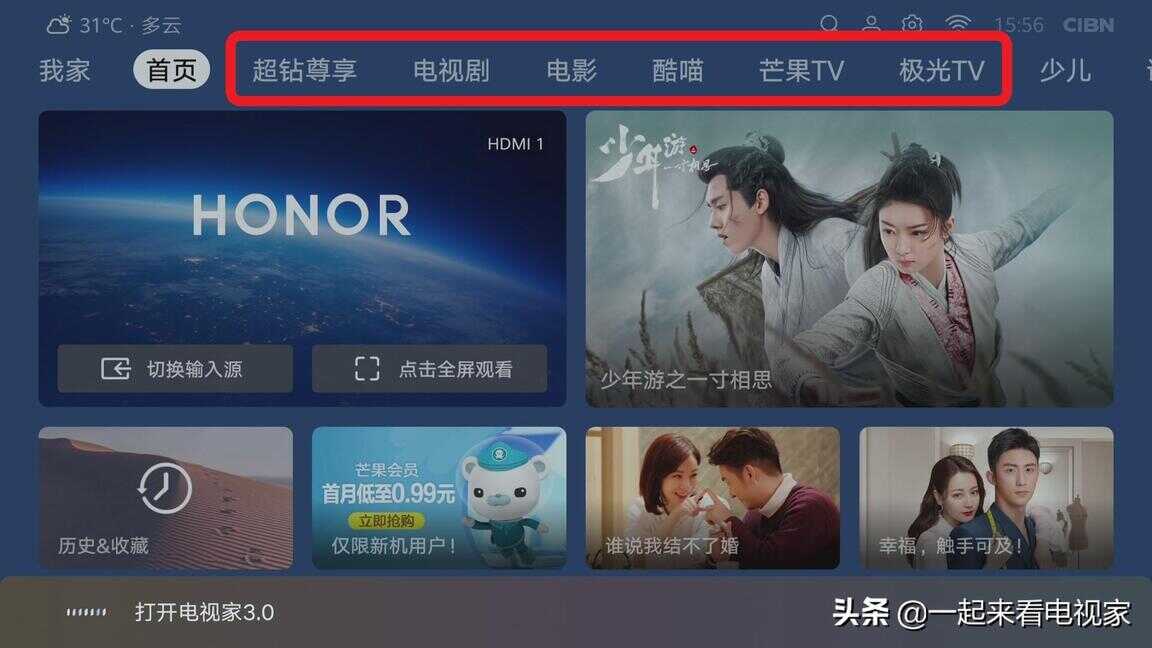Select the 极光TV tab
The image size is (1152, 648).
(x=941, y=70)
